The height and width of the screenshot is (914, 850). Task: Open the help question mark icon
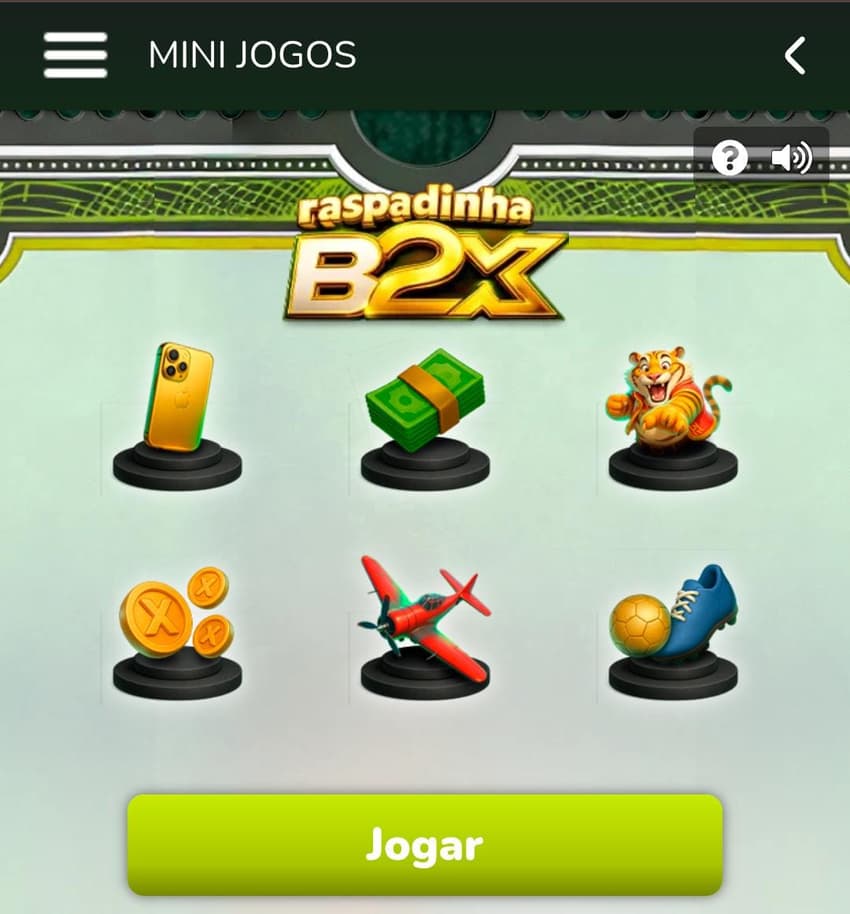pos(729,157)
